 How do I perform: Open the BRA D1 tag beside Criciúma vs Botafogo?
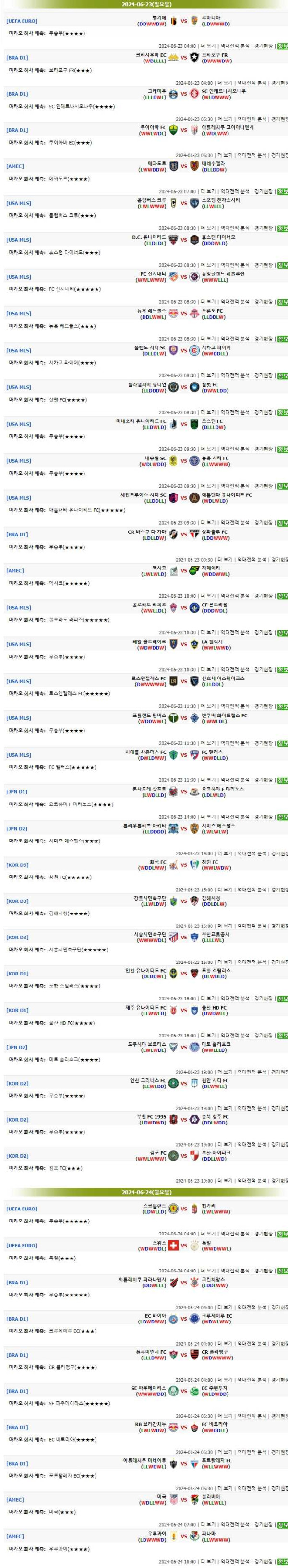pyautogui.click(x=17, y=58)
